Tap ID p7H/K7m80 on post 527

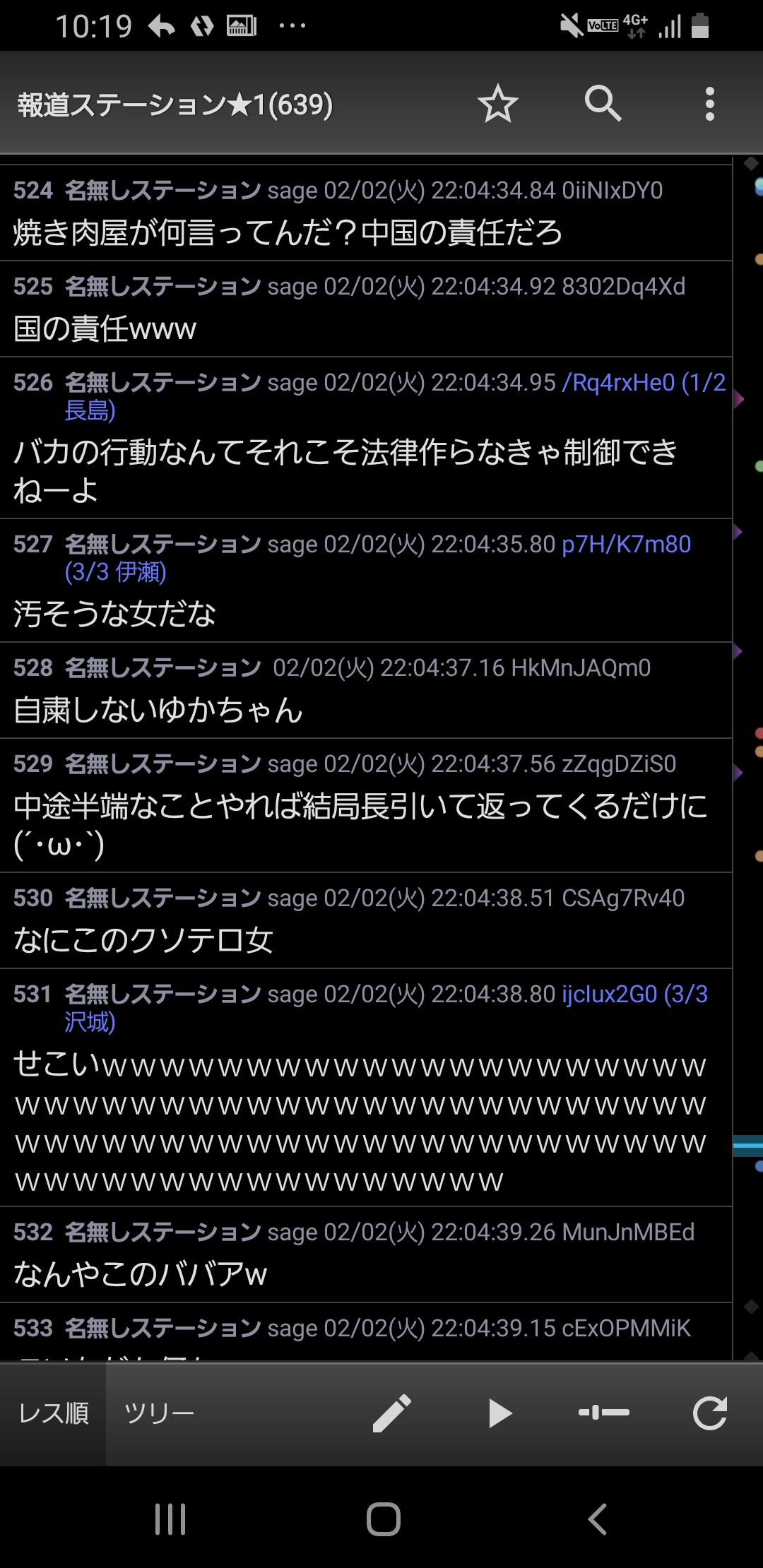(x=626, y=545)
